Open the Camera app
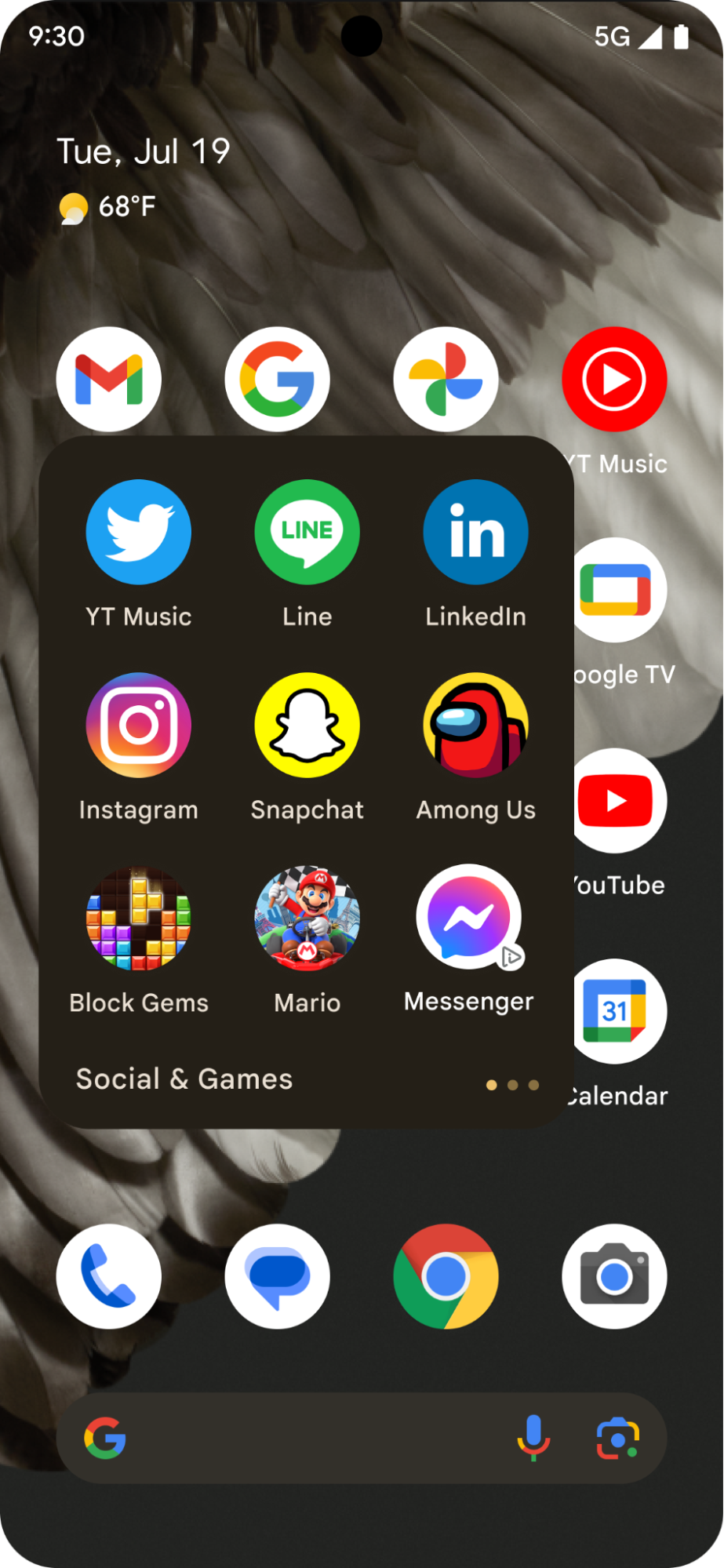 (x=614, y=1276)
